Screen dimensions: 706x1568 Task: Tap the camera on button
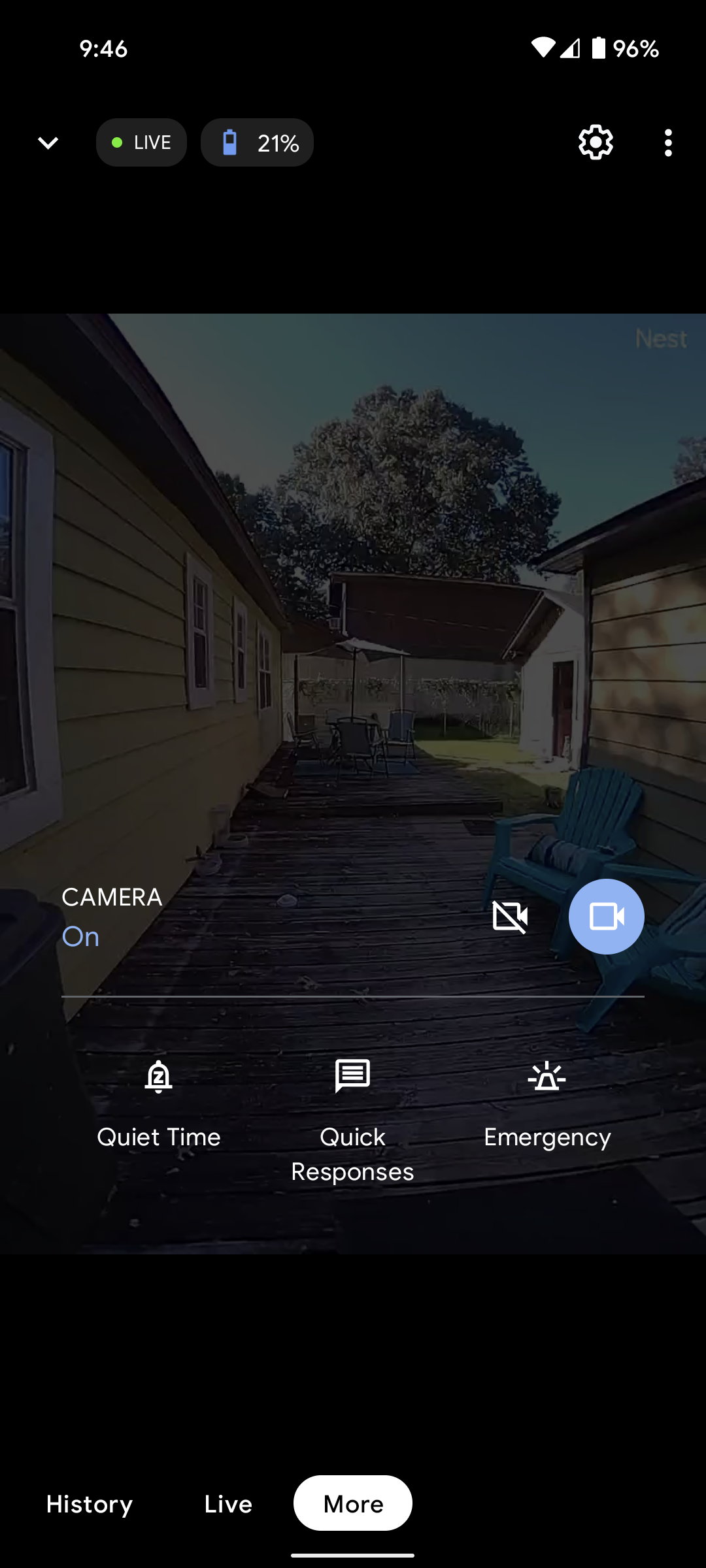(x=606, y=917)
